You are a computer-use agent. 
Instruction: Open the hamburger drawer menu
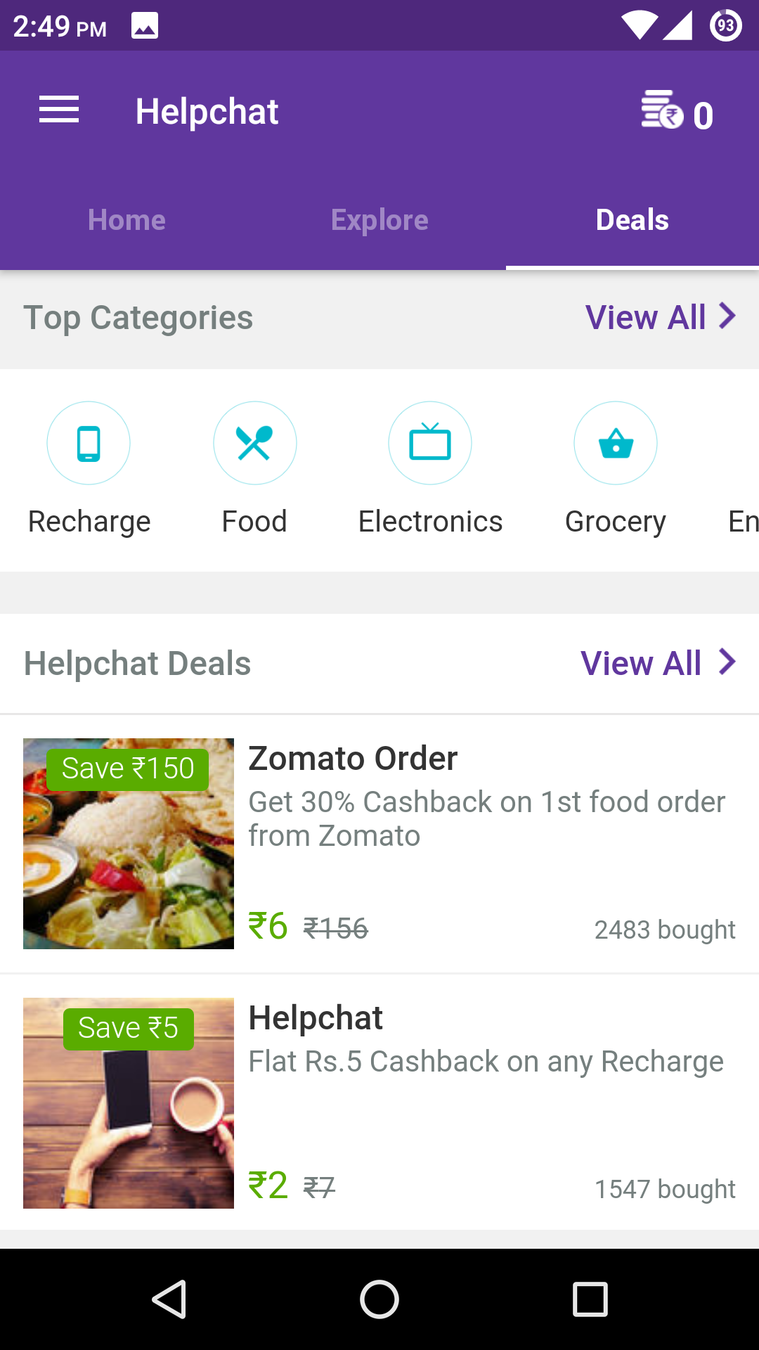coord(59,110)
